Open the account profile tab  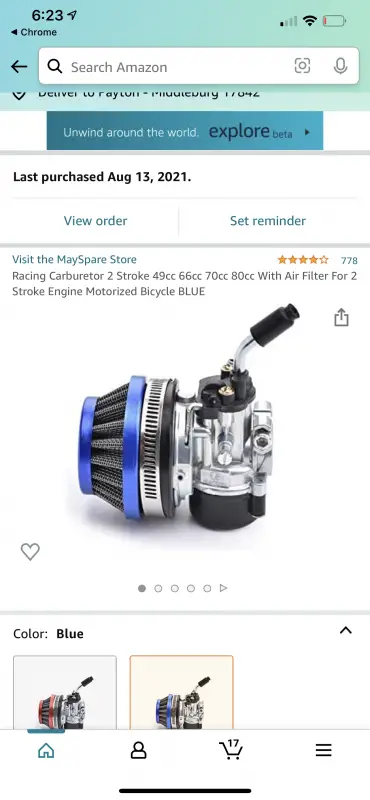pos(138,749)
